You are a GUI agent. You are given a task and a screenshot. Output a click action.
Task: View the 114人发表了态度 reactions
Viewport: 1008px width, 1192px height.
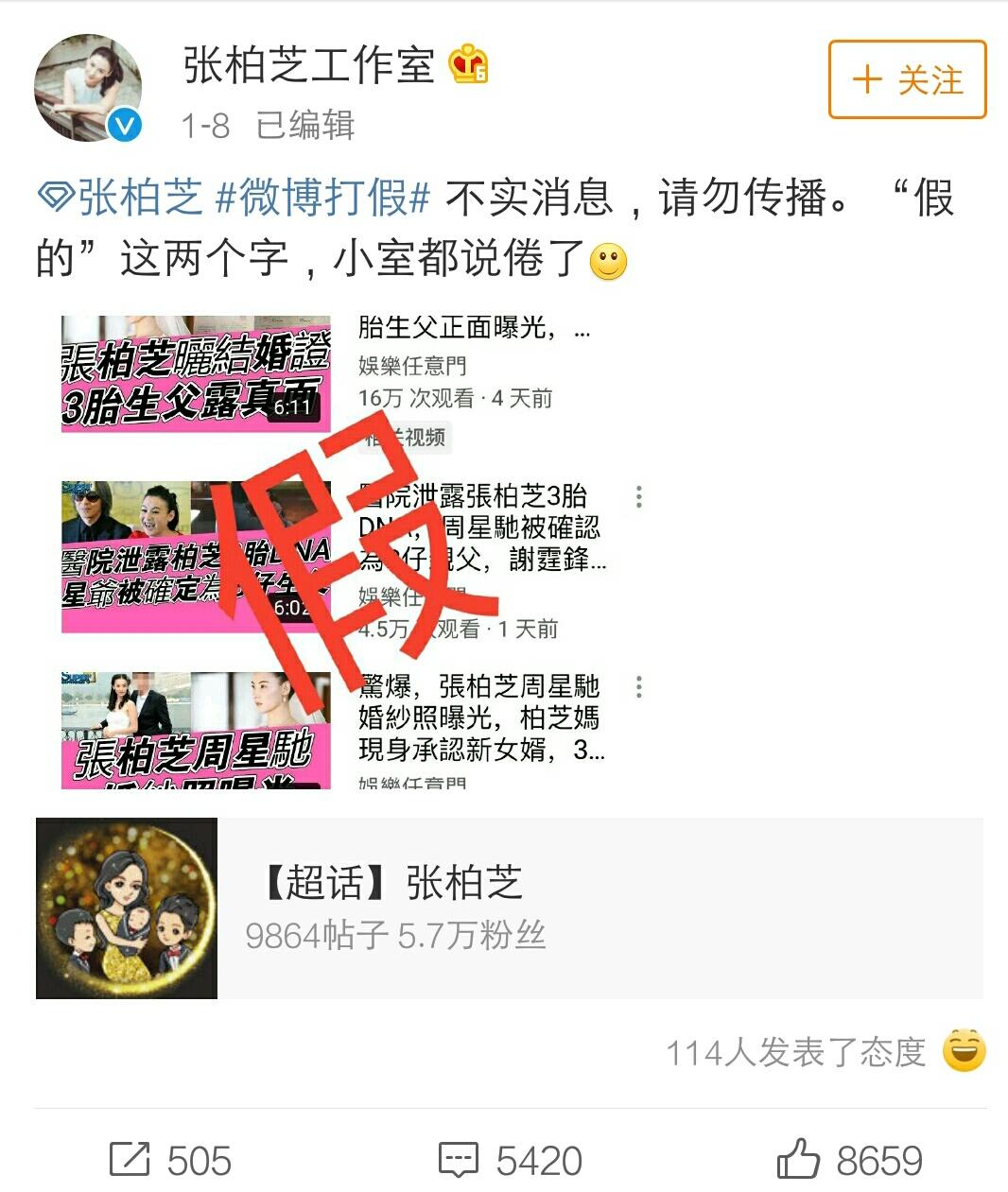pyautogui.click(x=825, y=1052)
